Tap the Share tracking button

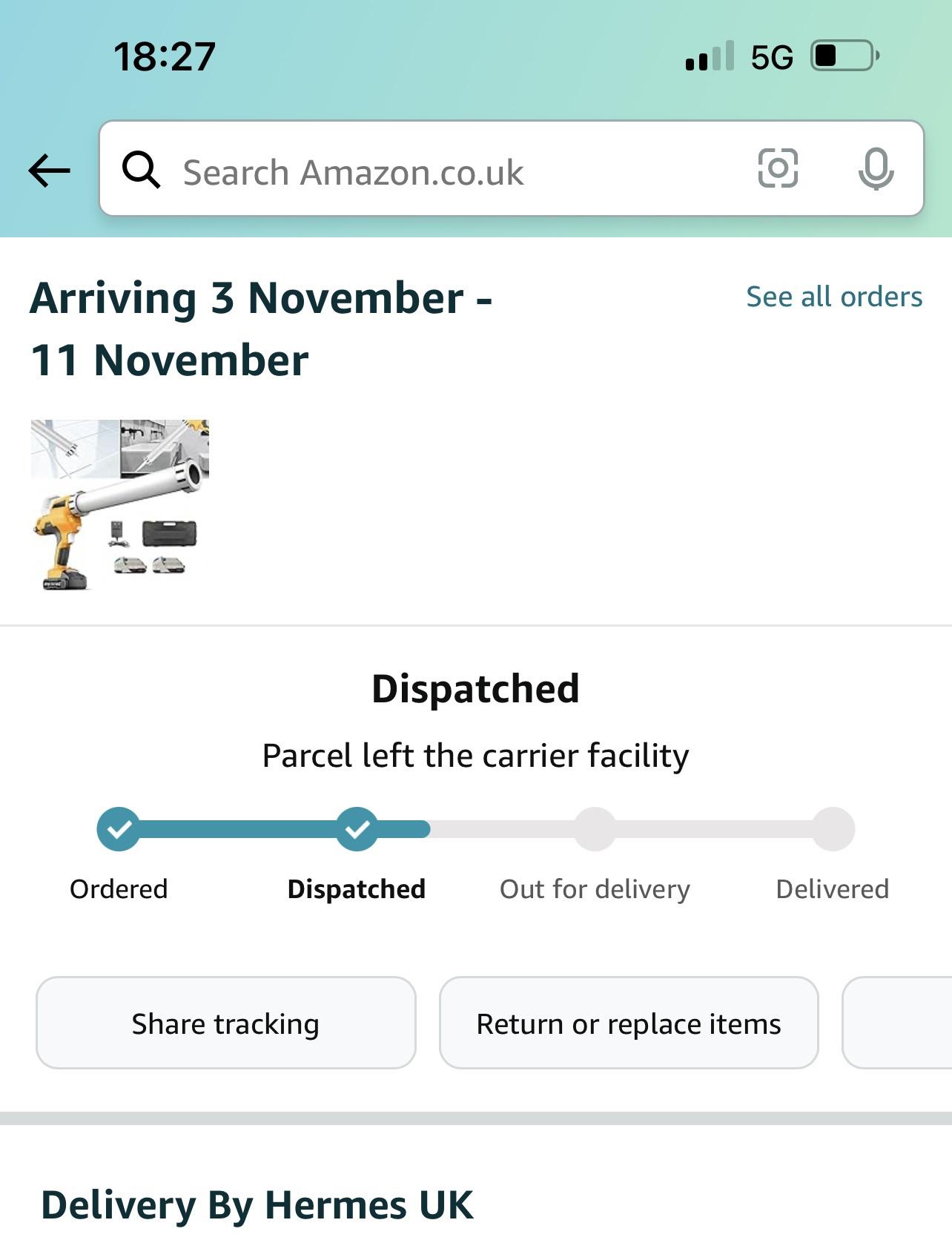pyautogui.click(x=225, y=1023)
